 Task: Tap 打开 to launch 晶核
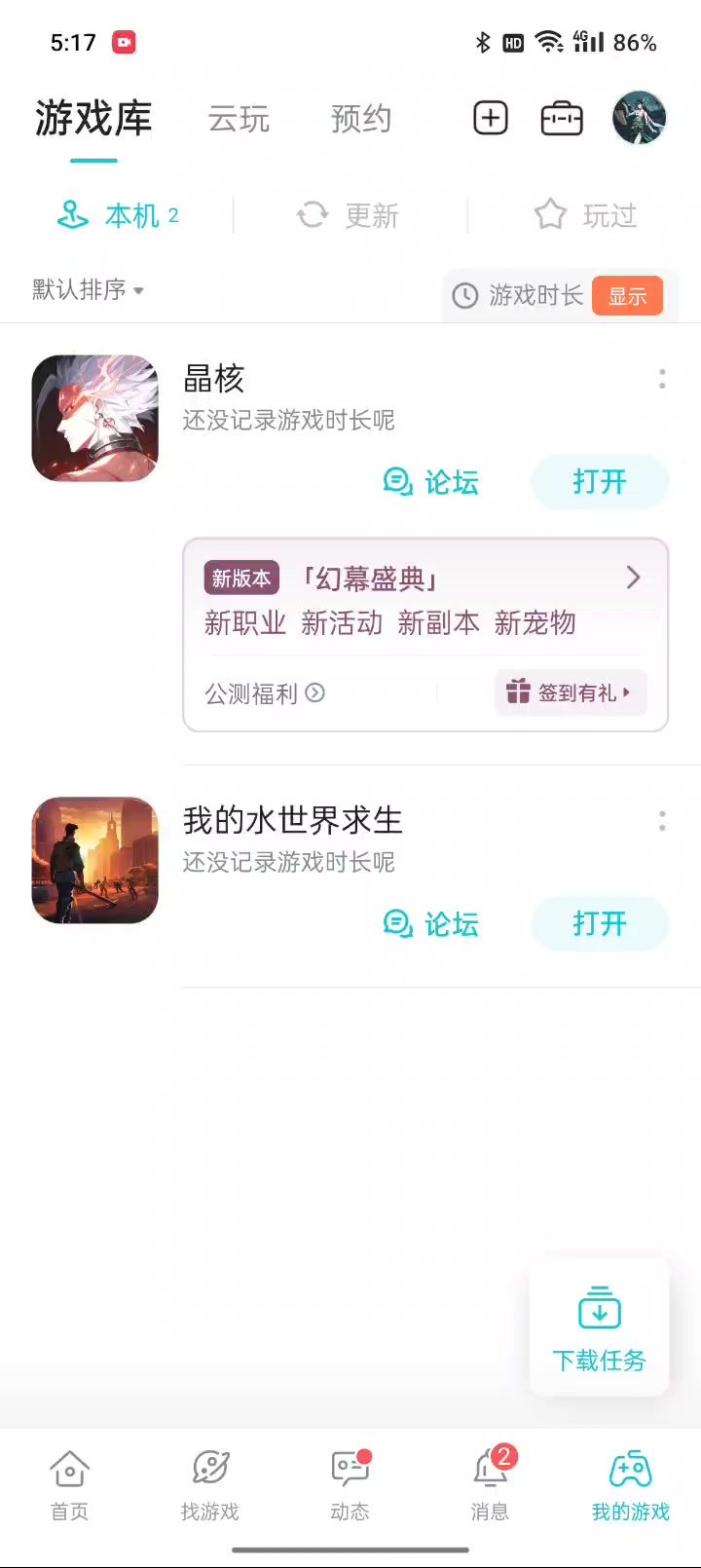pos(599,482)
